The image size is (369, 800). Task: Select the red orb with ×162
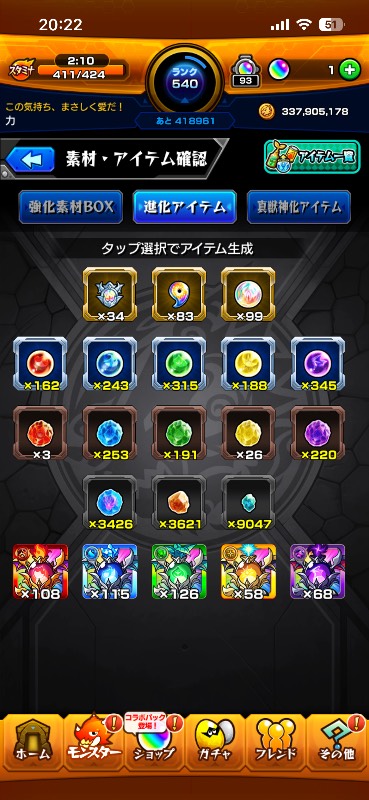click(40, 364)
